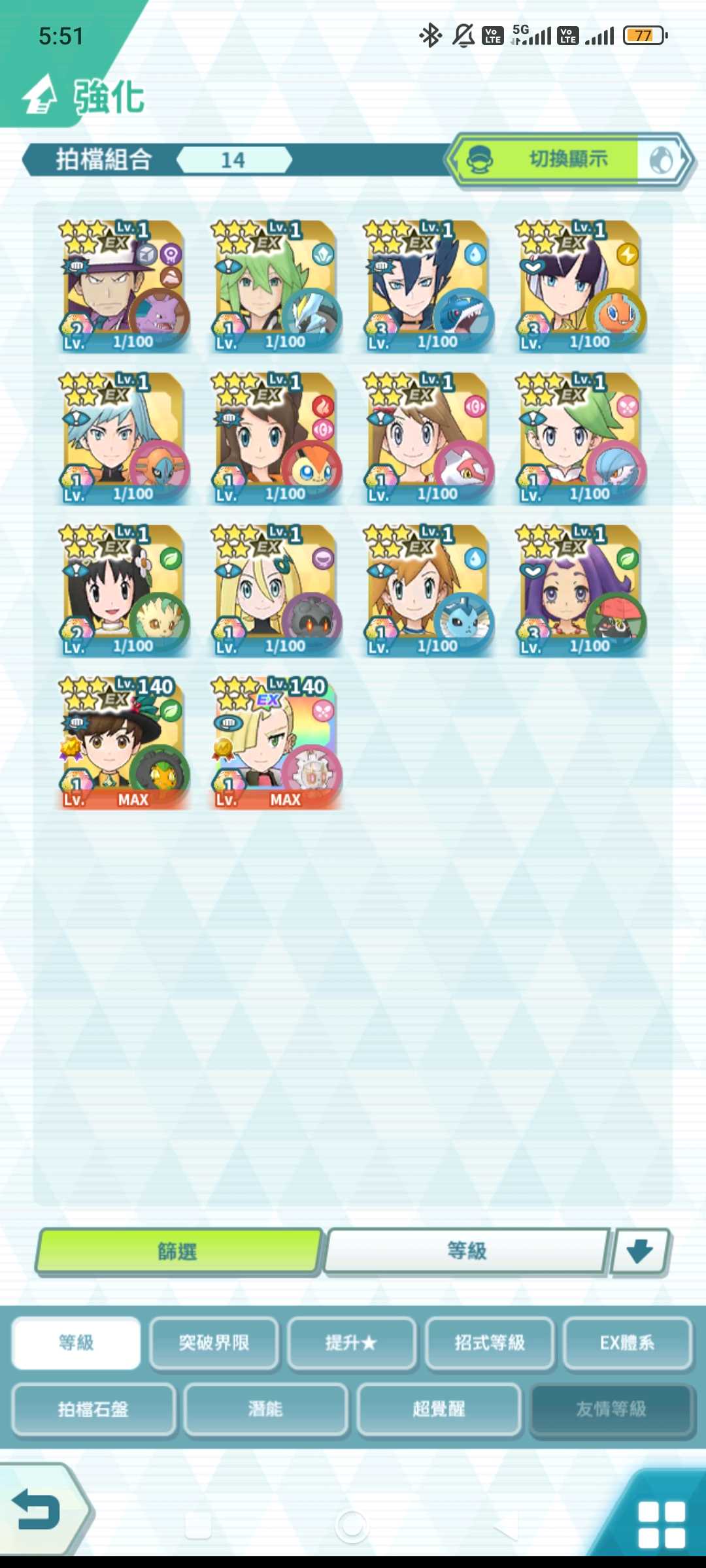This screenshot has width=706, height=1568.
Task: Open the 篩選 filter options
Action: tap(178, 1251)
